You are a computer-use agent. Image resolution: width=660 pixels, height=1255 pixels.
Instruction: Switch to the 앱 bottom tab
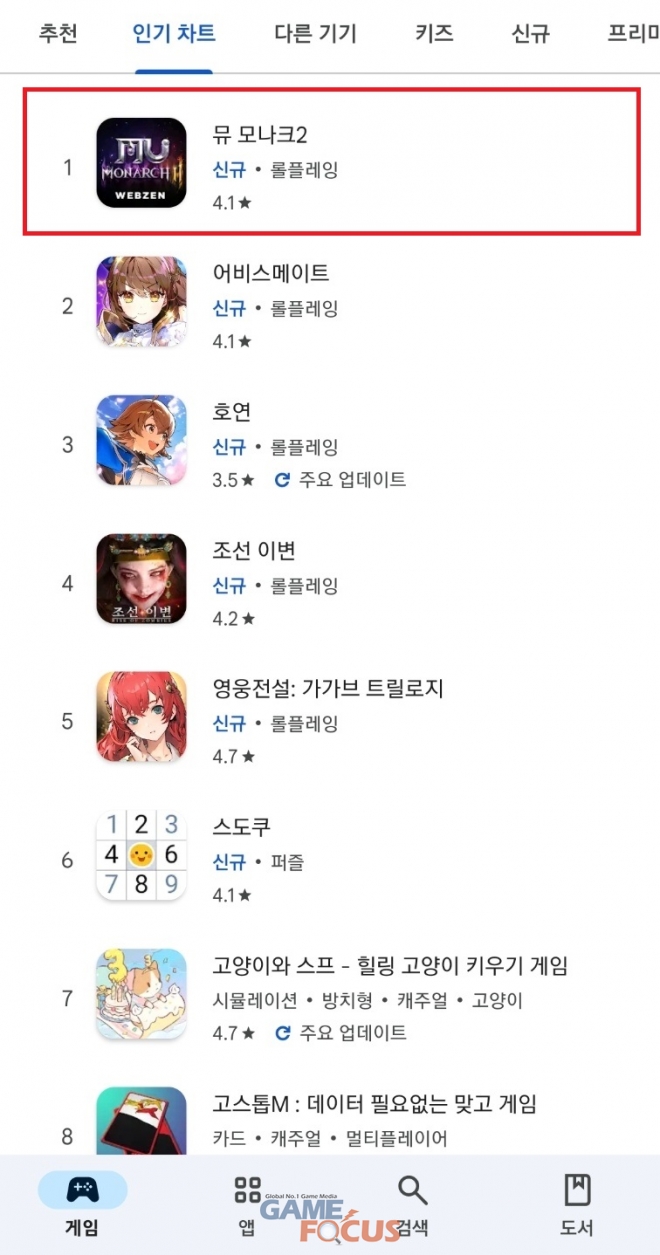pos(247,1203)
